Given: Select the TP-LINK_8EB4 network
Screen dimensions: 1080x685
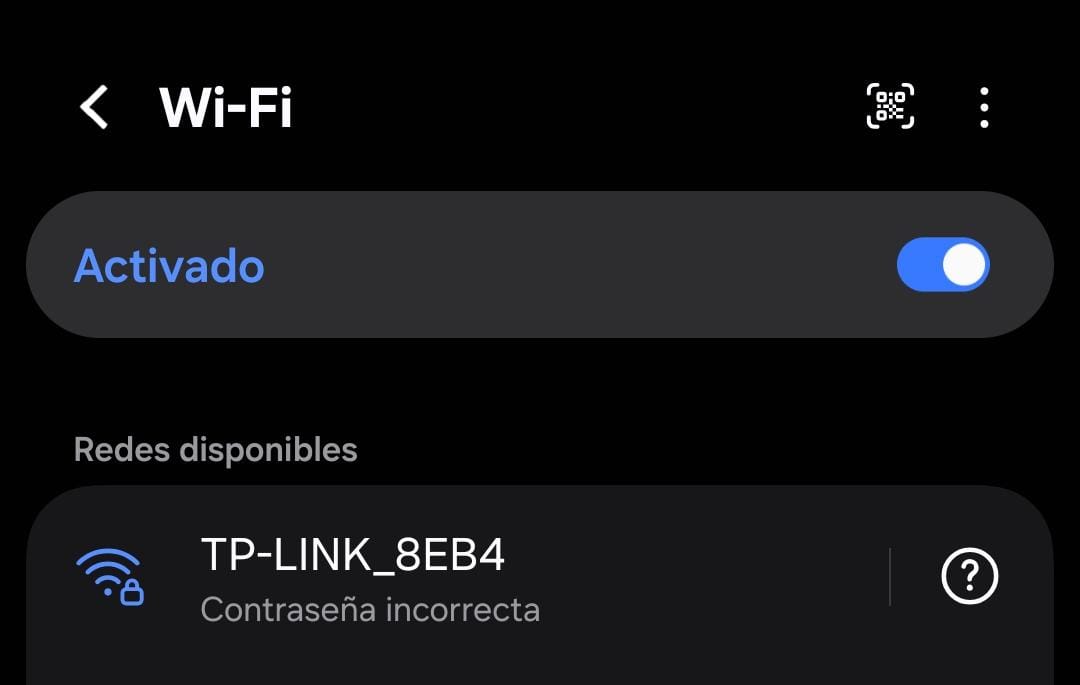Looking at the screenshot, I should [x=400, y=577].
